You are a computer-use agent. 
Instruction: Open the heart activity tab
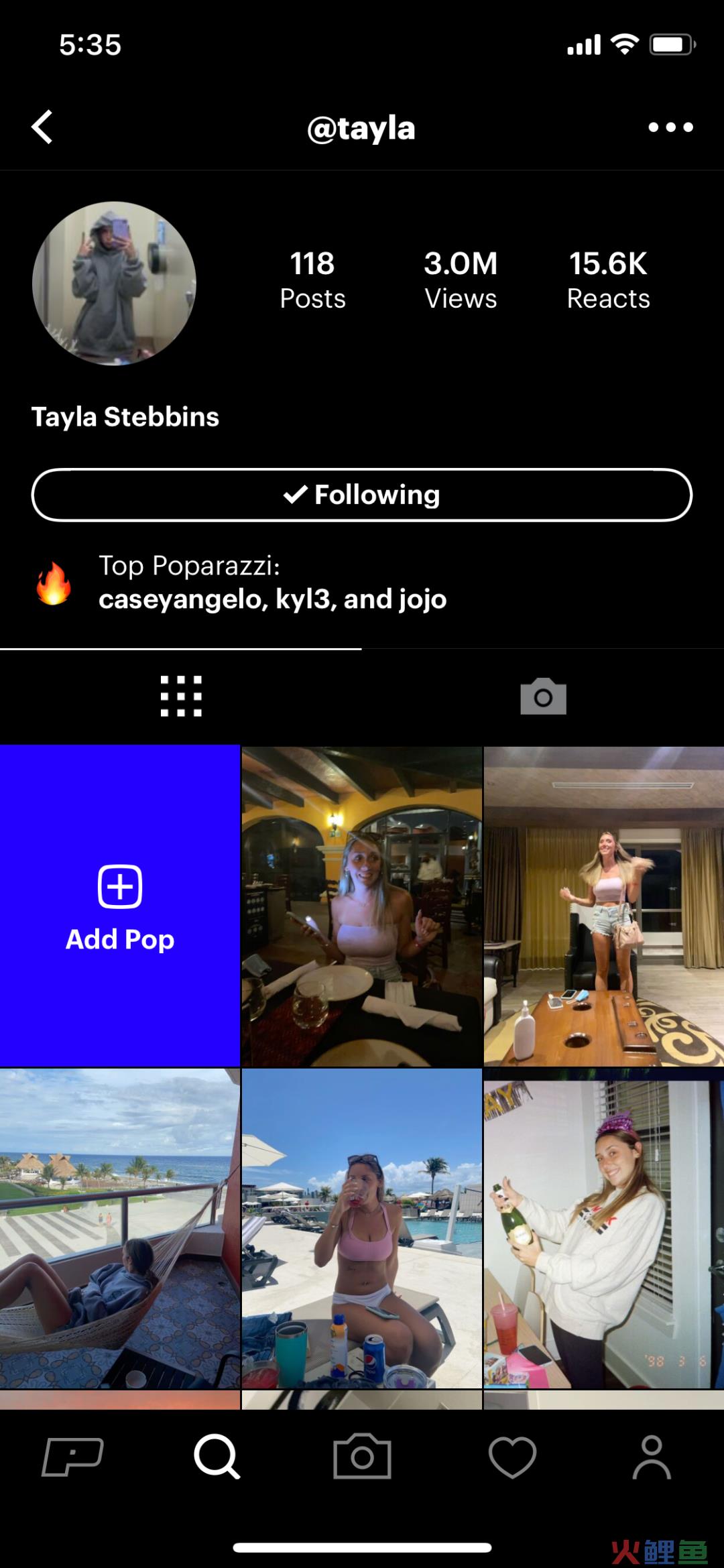[x=512, y=1456]
